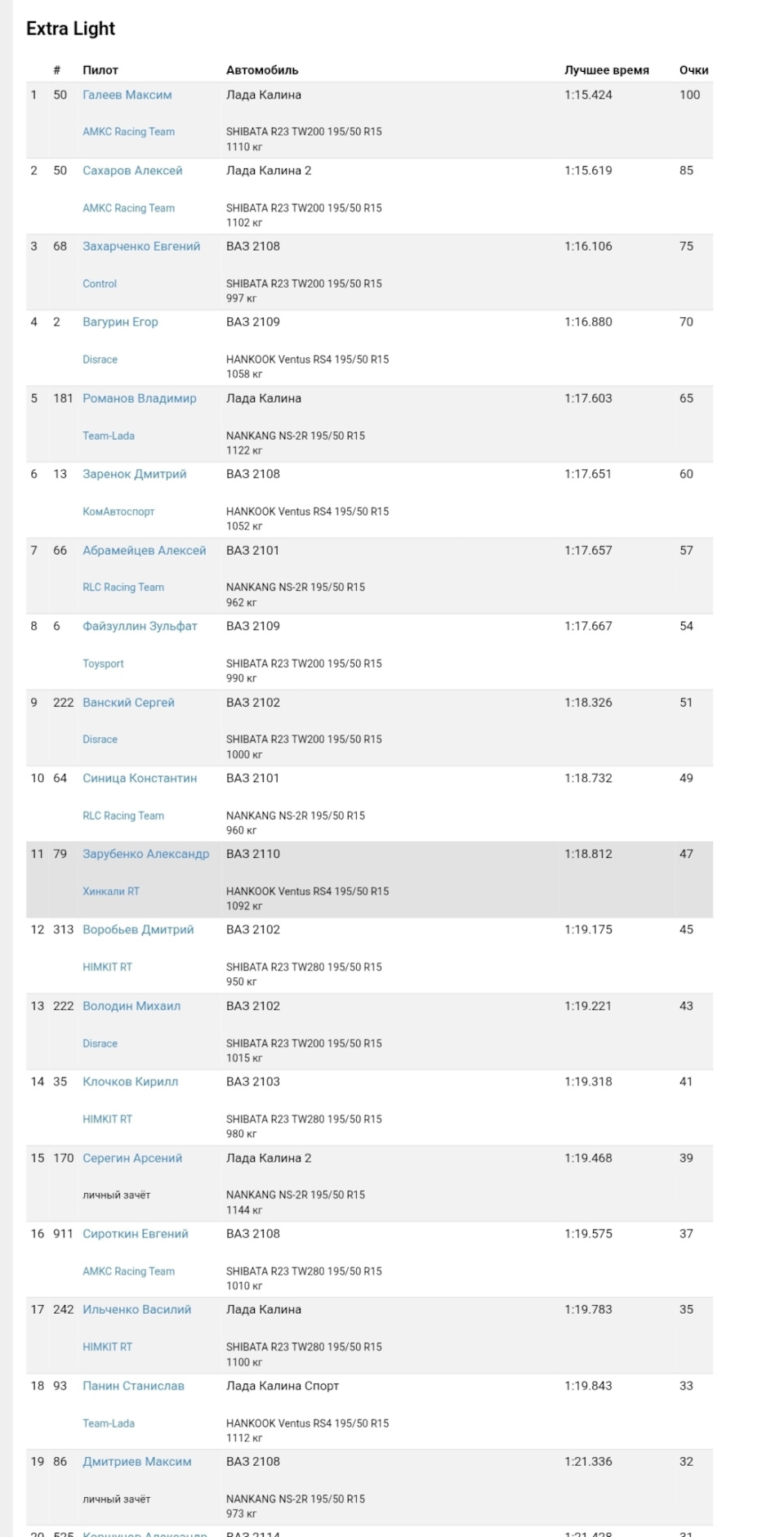View Ванский Сергей's pilot page

coord(128,703)
